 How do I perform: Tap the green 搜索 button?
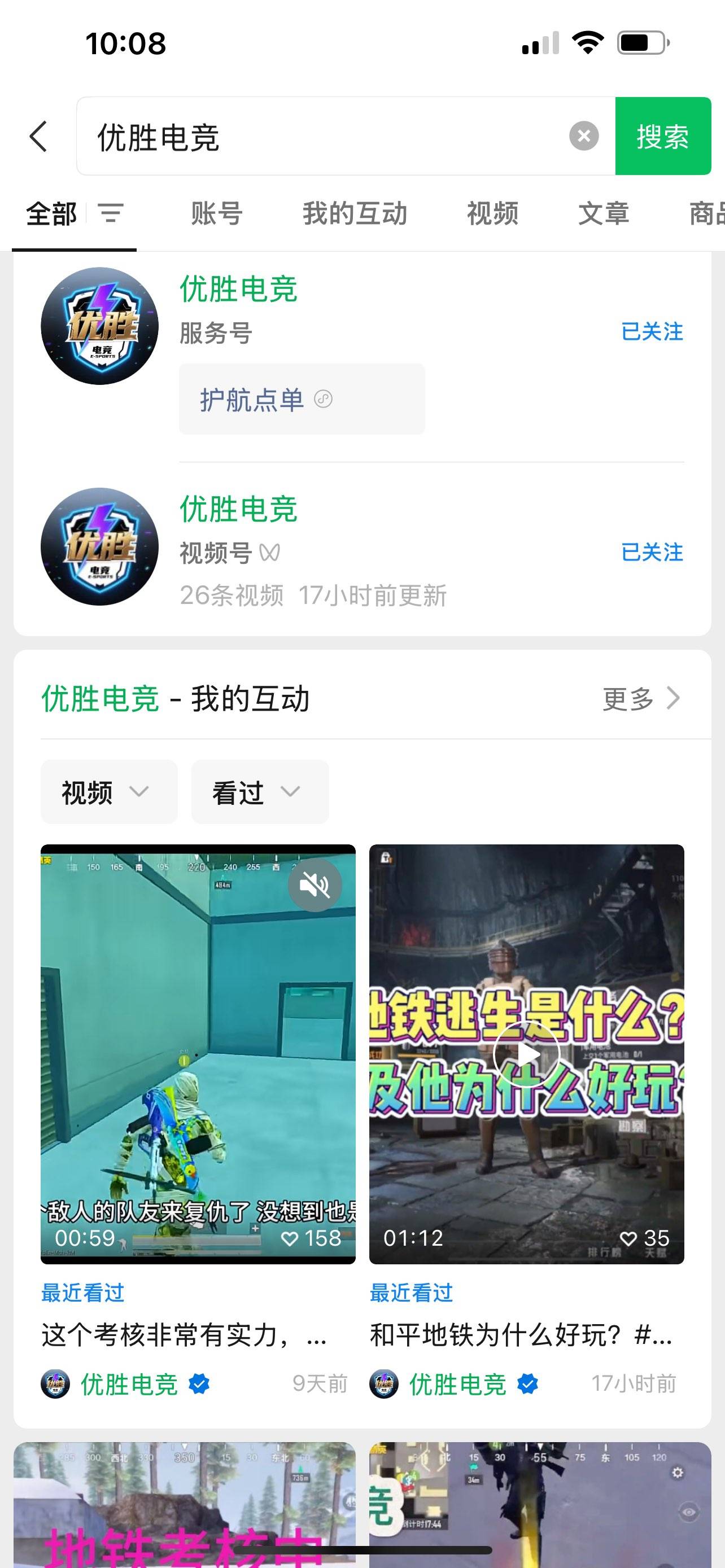click(662, 135)
